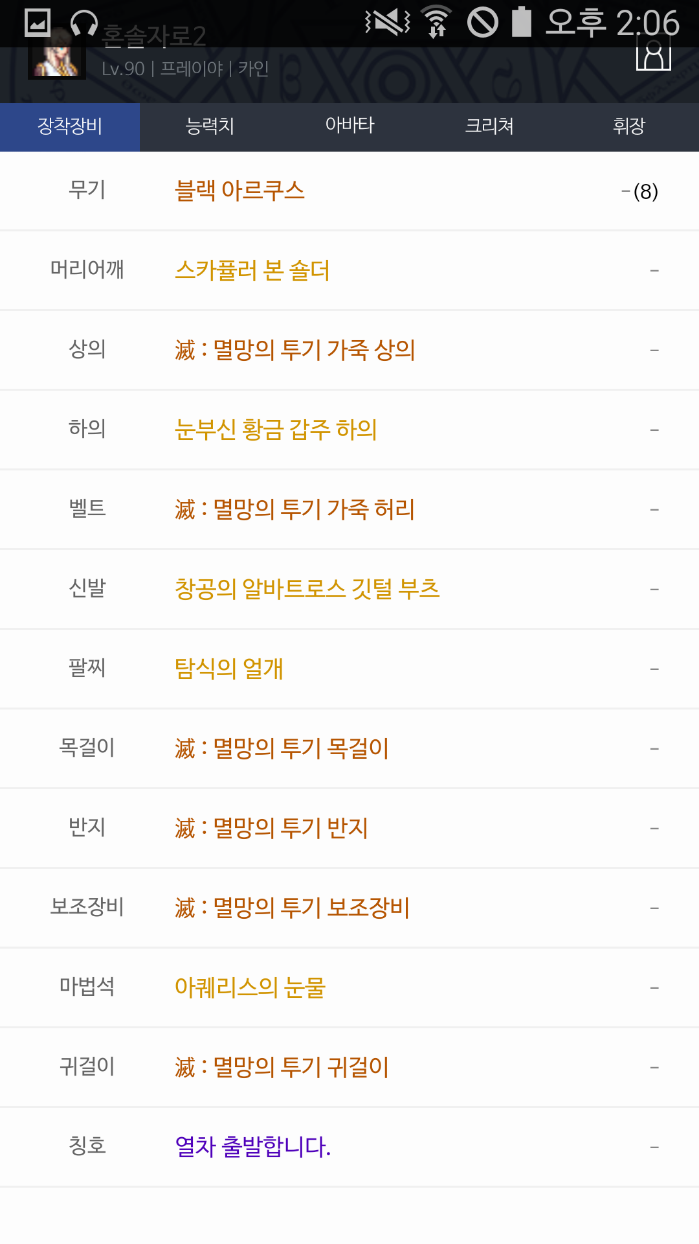View 눈부신 황금 갑주 하의 item
Screen dimensions: 699x1244
click(276, 430)
